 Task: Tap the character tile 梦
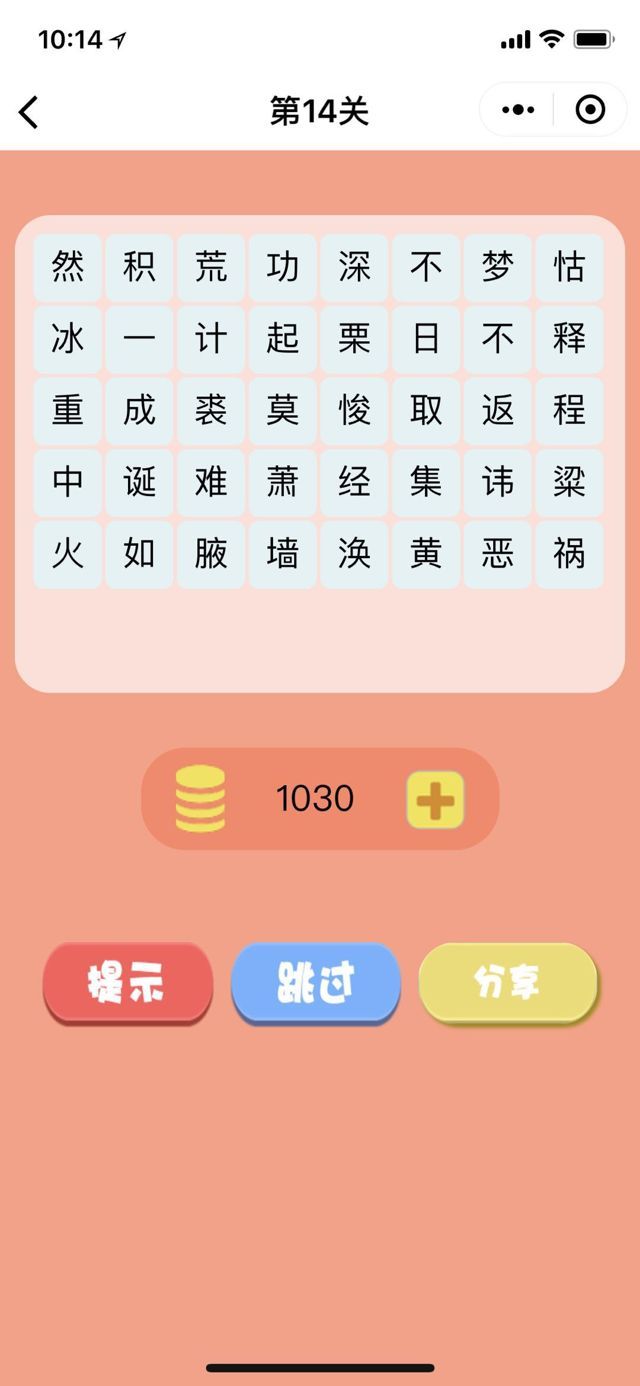497,267
